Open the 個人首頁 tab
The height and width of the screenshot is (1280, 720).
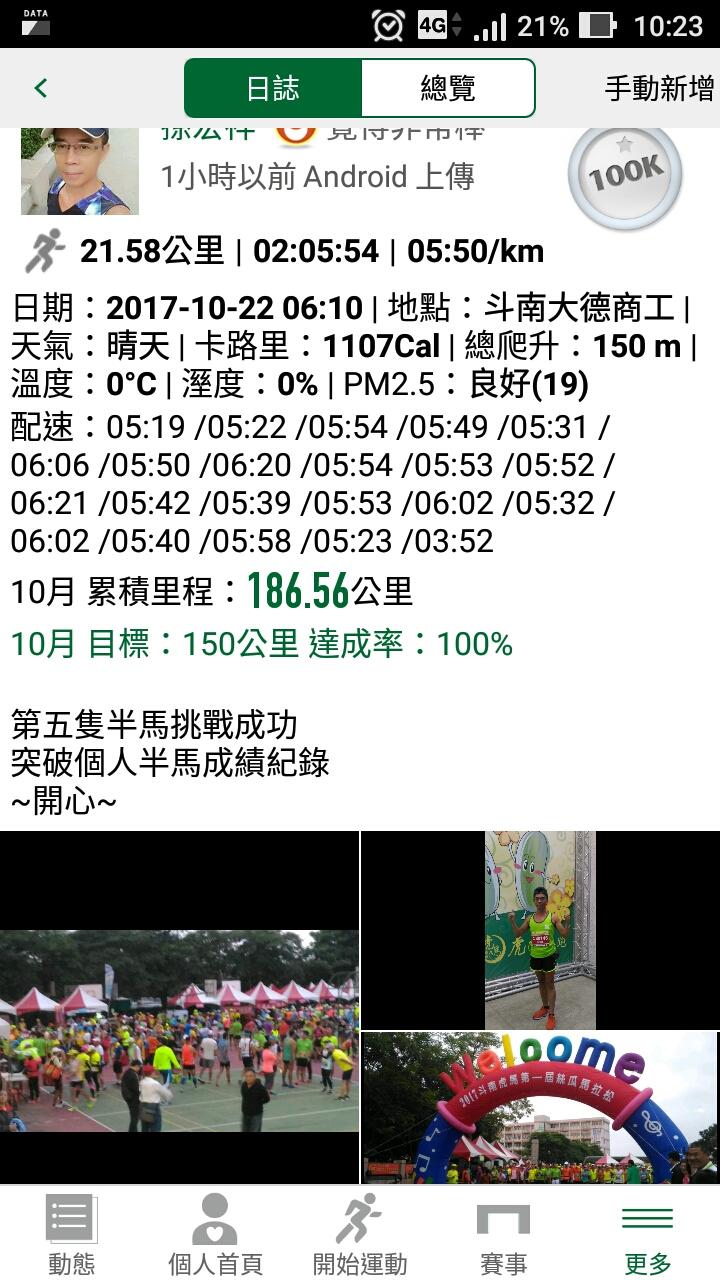tap(215, 1235)
